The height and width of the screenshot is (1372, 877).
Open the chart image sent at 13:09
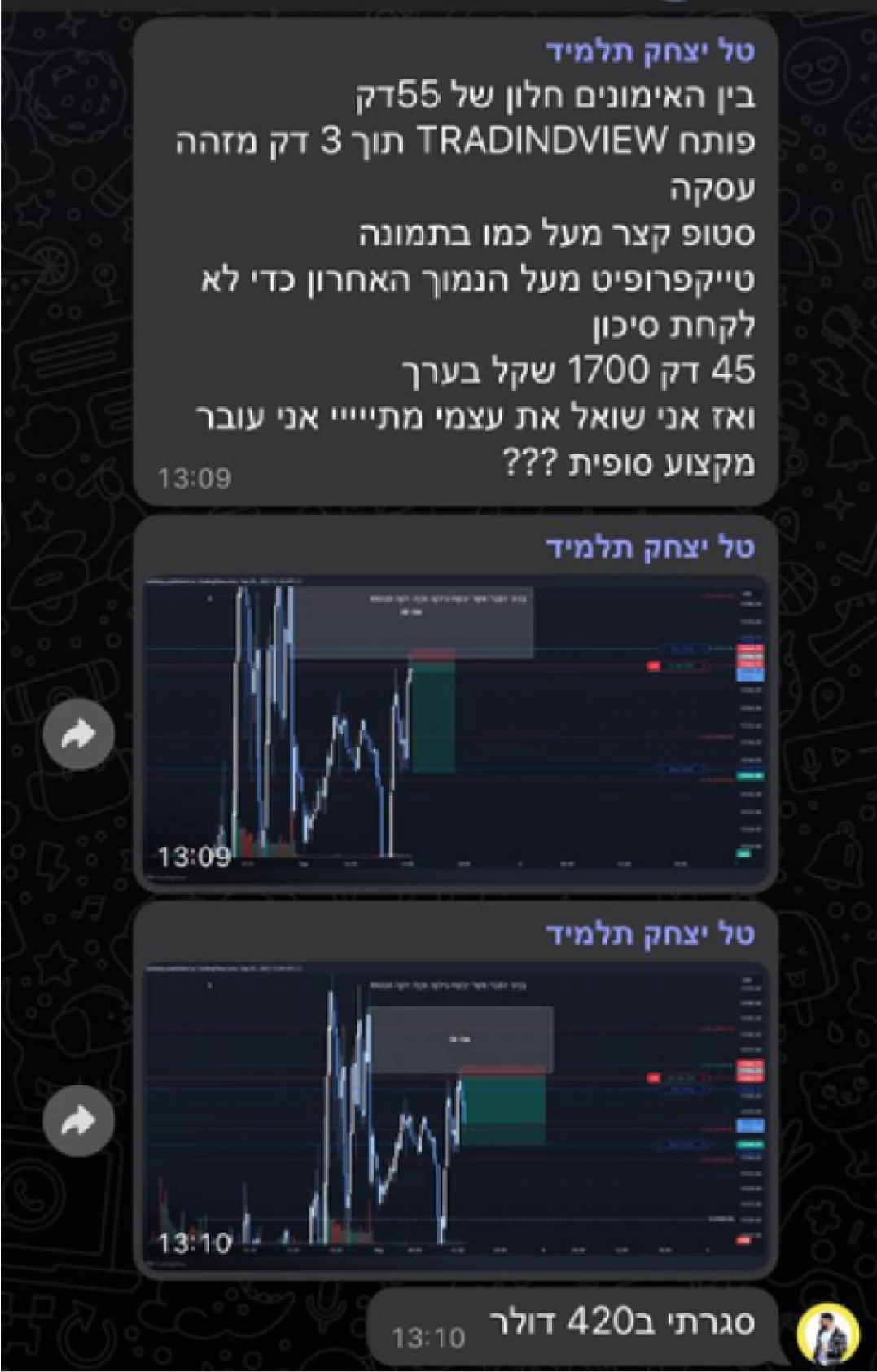pos(454,729)
